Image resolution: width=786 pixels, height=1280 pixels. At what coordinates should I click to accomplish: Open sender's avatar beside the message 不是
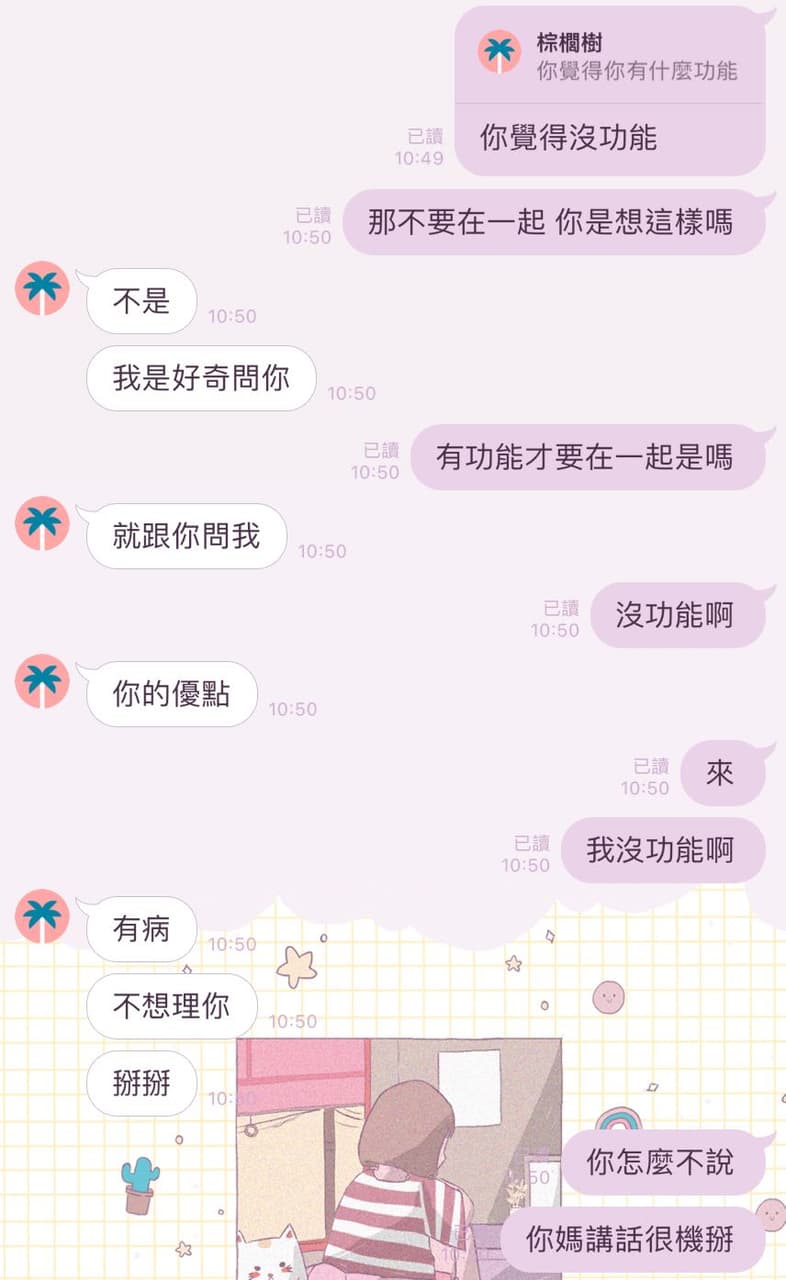click(x=42, y=288)
